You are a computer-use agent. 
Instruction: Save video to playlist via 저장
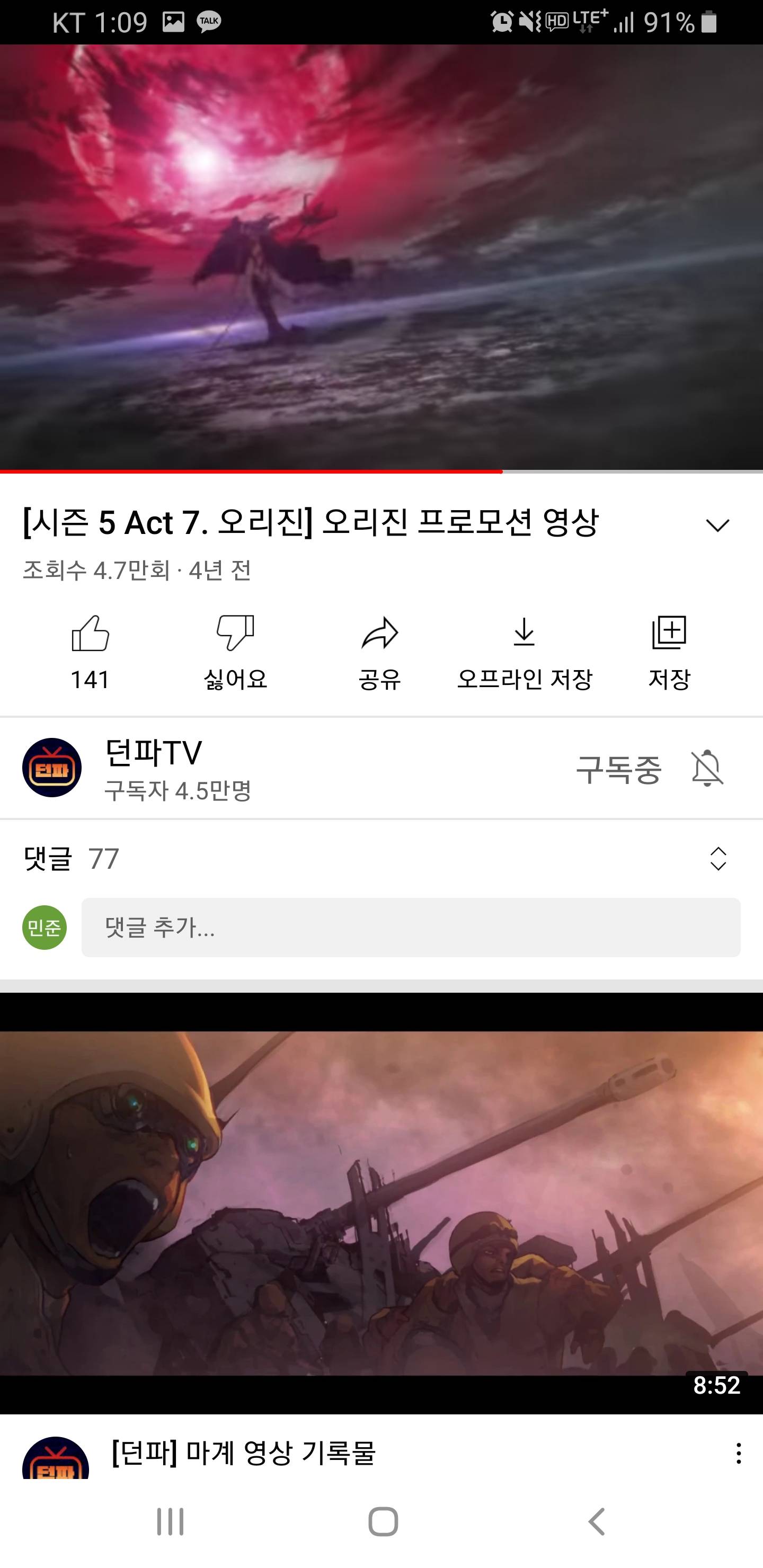669,652
